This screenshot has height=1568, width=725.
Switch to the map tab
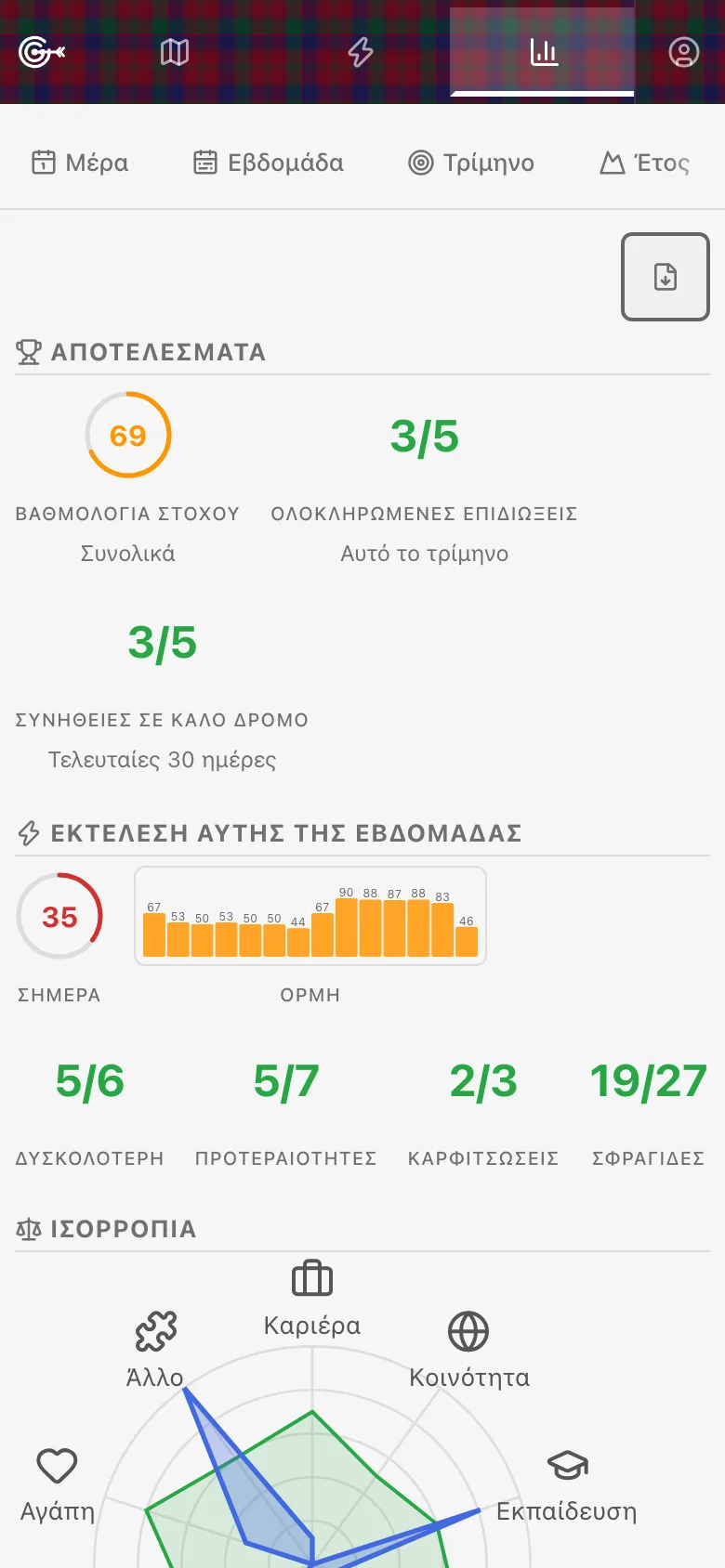175,52
